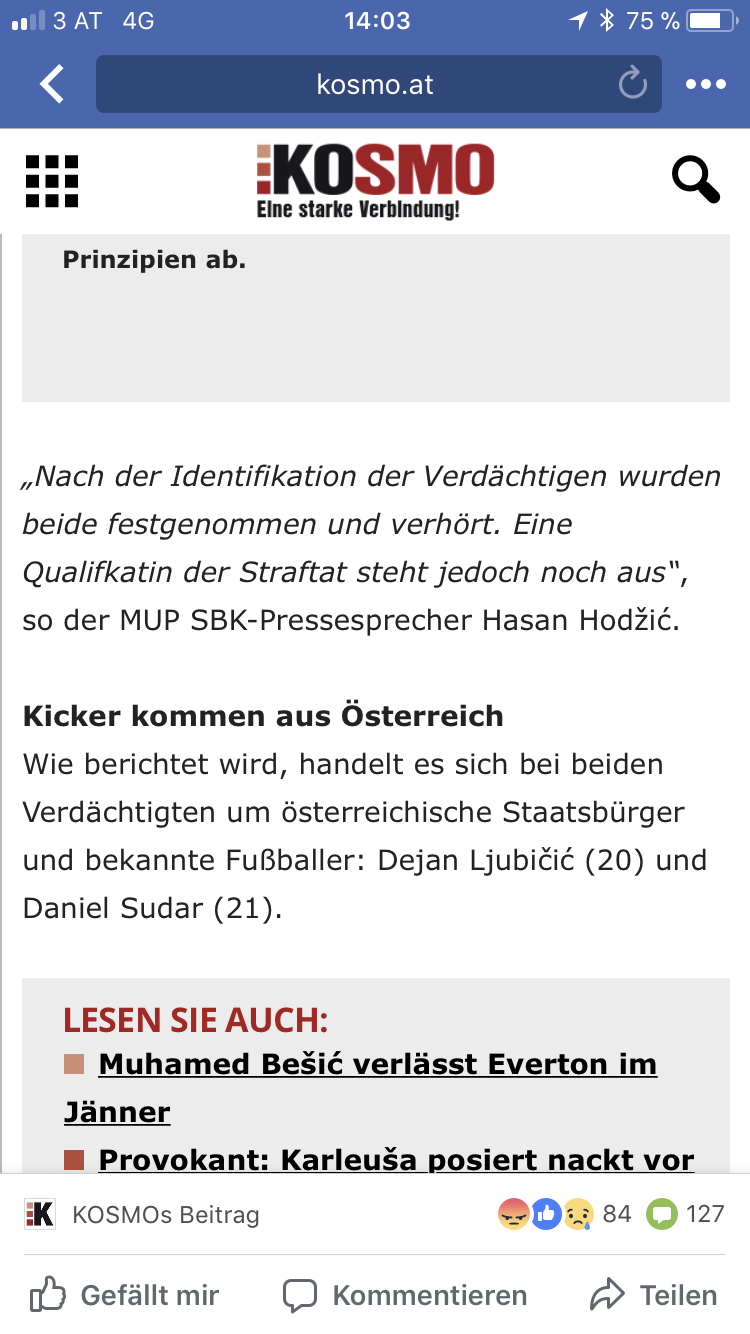View the 127 comments
This screenshot has height=1334, width=750.
(685, 1214)
